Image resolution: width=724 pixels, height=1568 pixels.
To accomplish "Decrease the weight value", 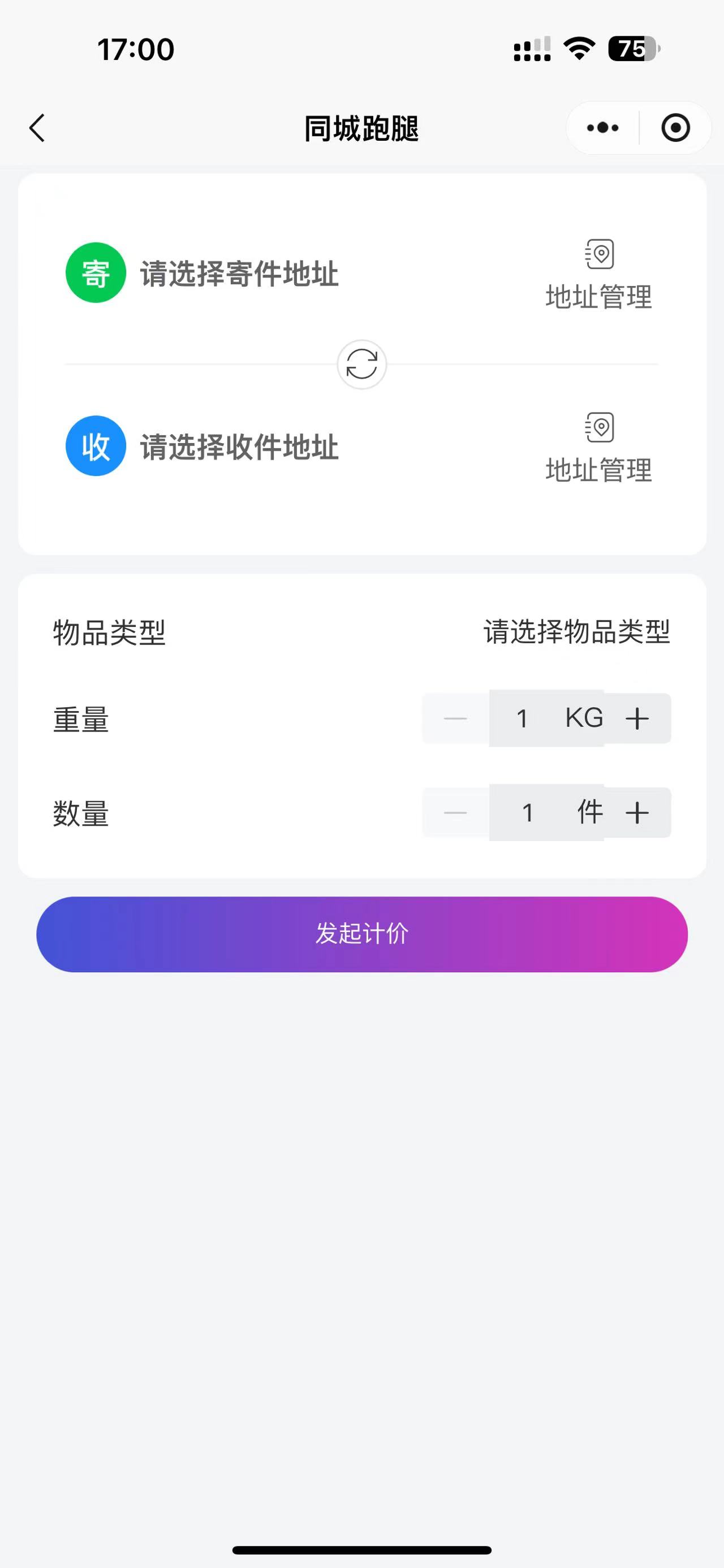I will 455,718.
